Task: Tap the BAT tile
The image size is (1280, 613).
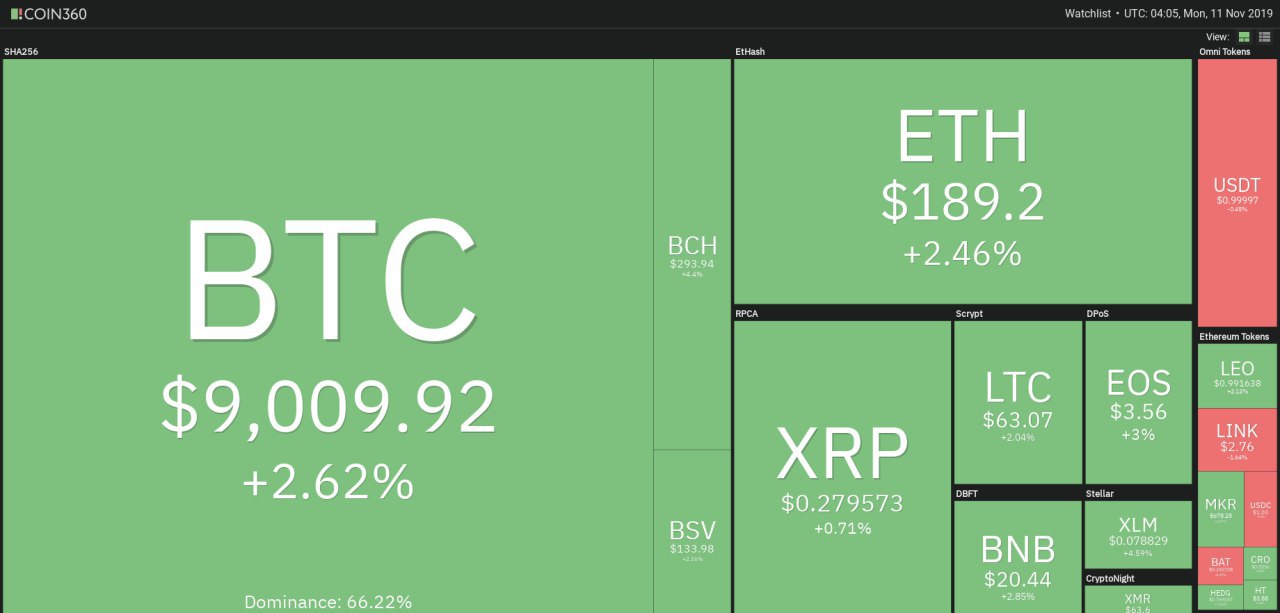Action: pyautogui.click(x=1220, y=565)
